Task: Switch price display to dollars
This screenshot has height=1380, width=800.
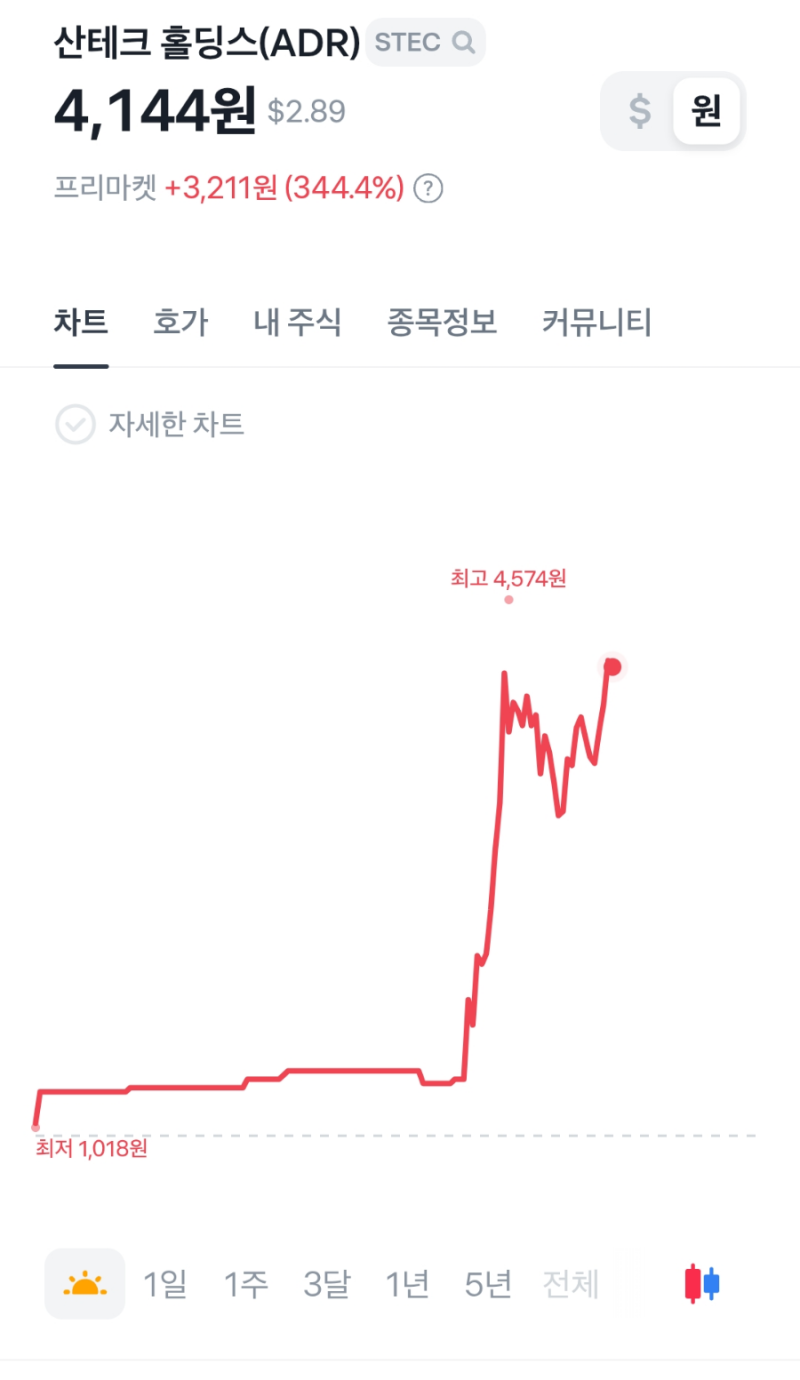Action: pyautogui.click(x=640, y=111)
